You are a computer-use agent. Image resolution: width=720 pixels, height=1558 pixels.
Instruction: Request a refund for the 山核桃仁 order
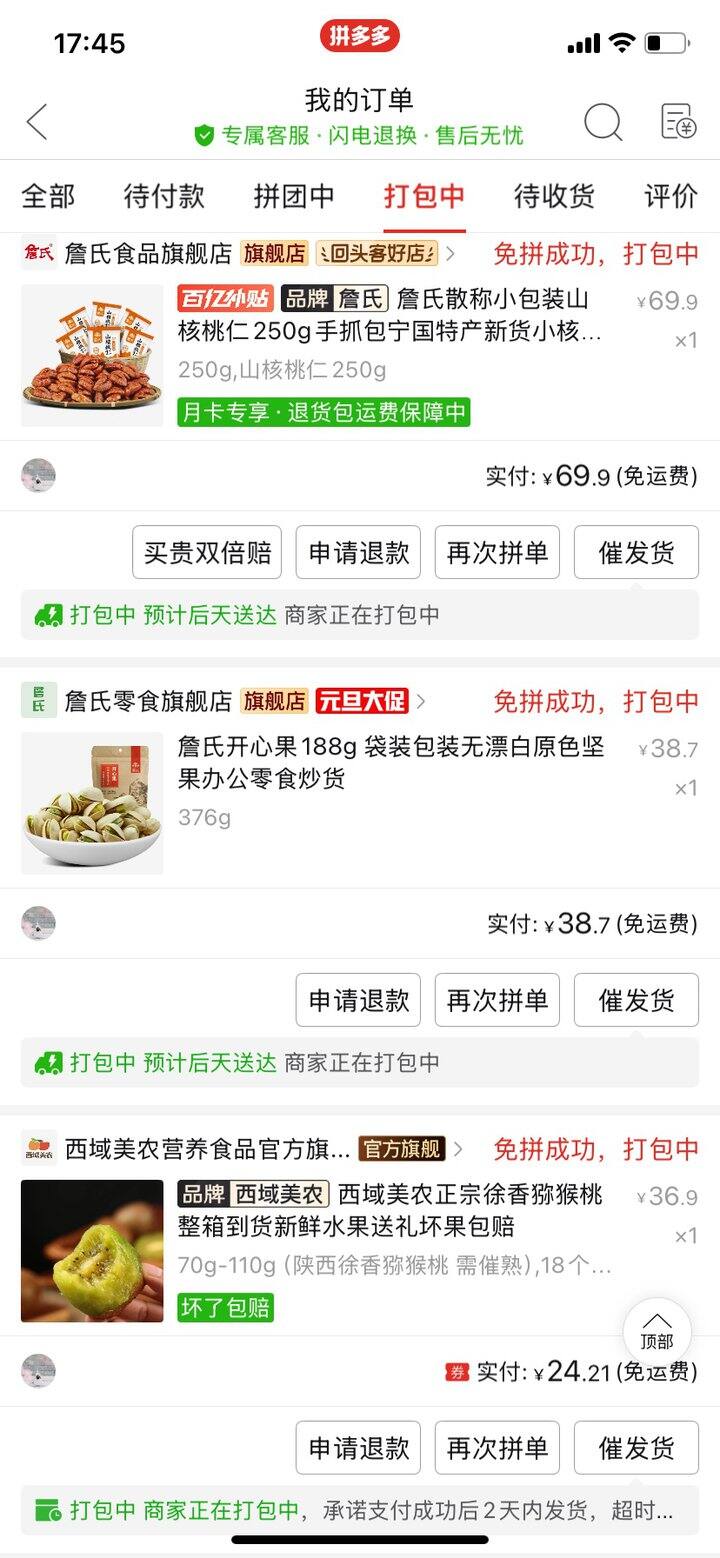click(358, 553)
